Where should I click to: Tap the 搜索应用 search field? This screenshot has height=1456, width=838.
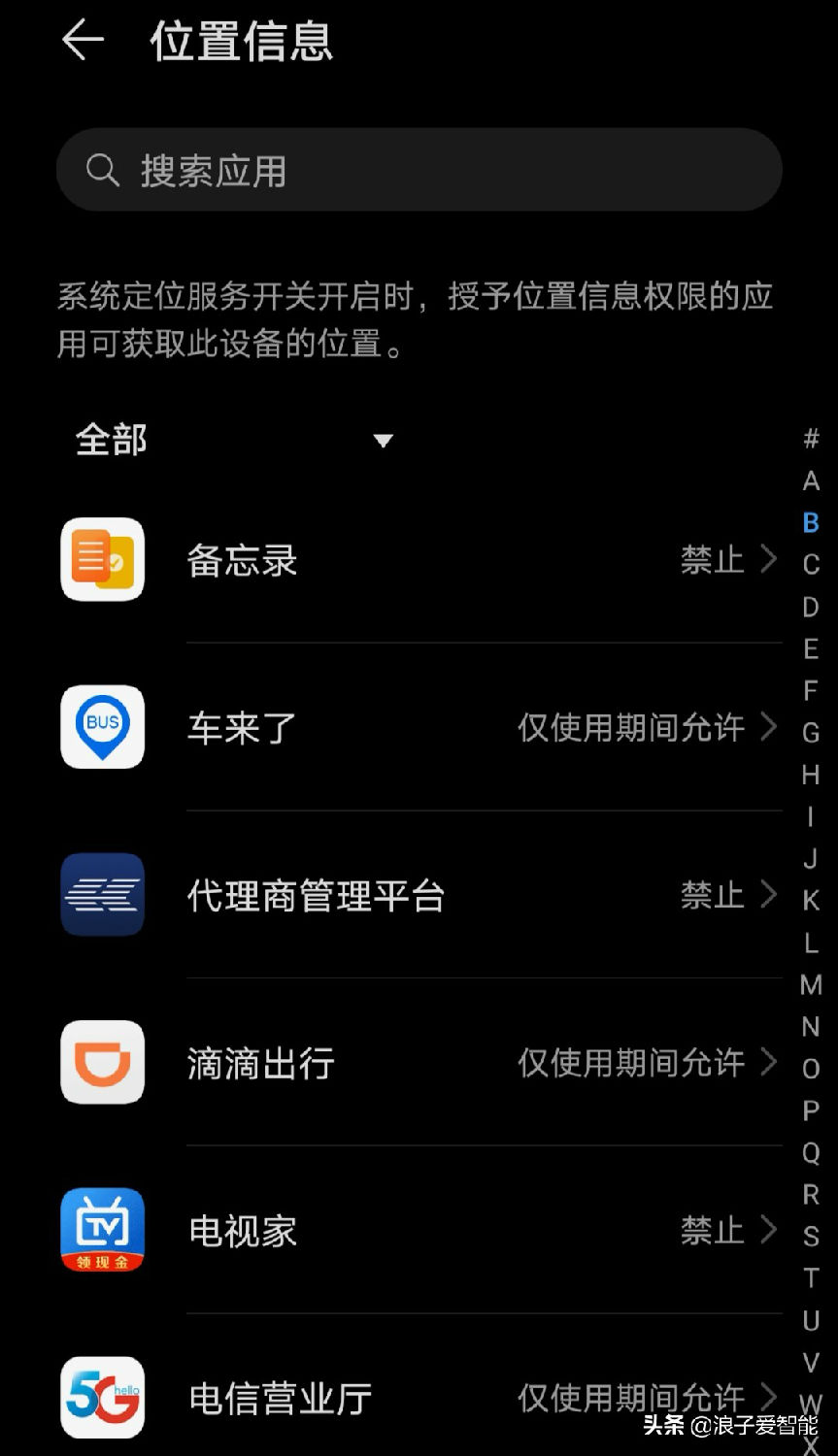[418, 170]
